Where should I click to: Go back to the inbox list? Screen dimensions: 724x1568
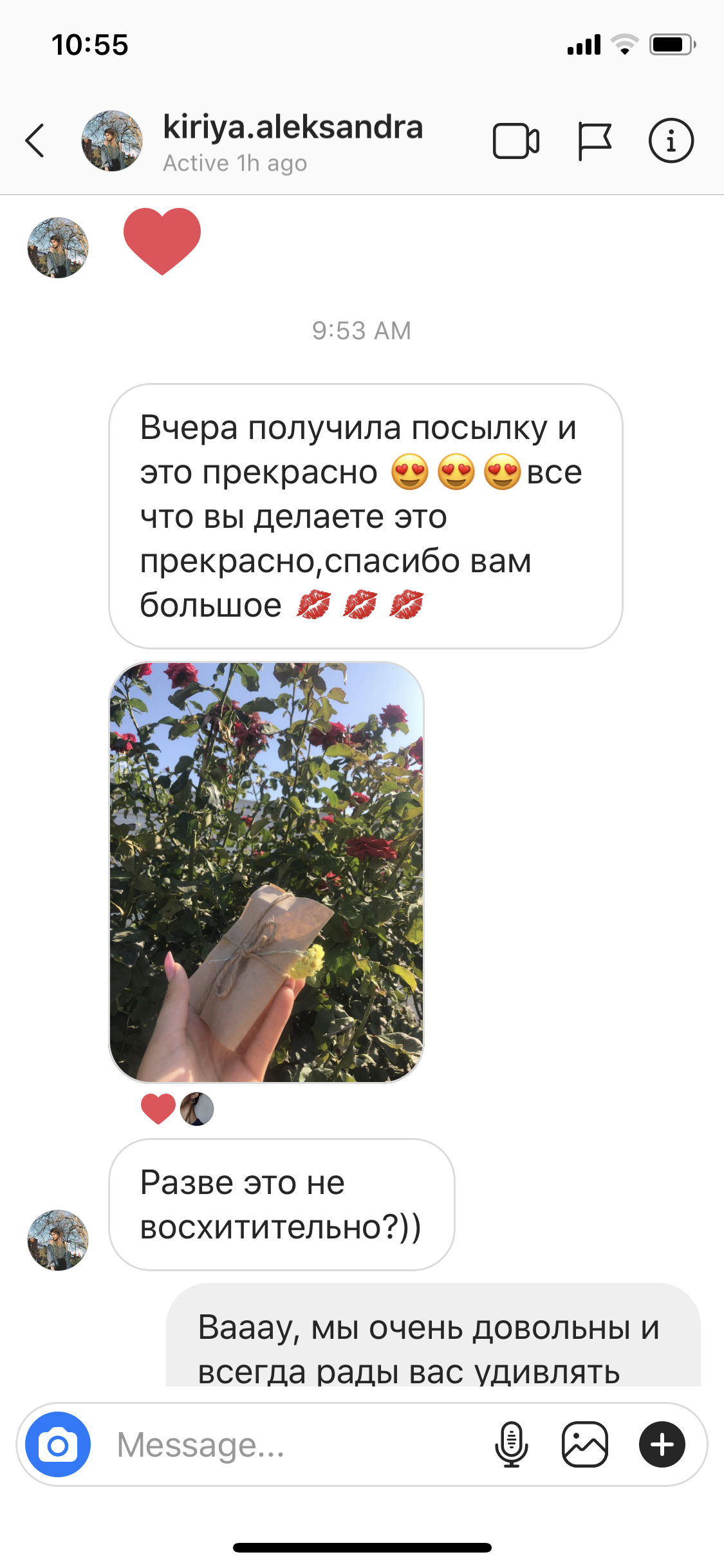click(35, 140)
